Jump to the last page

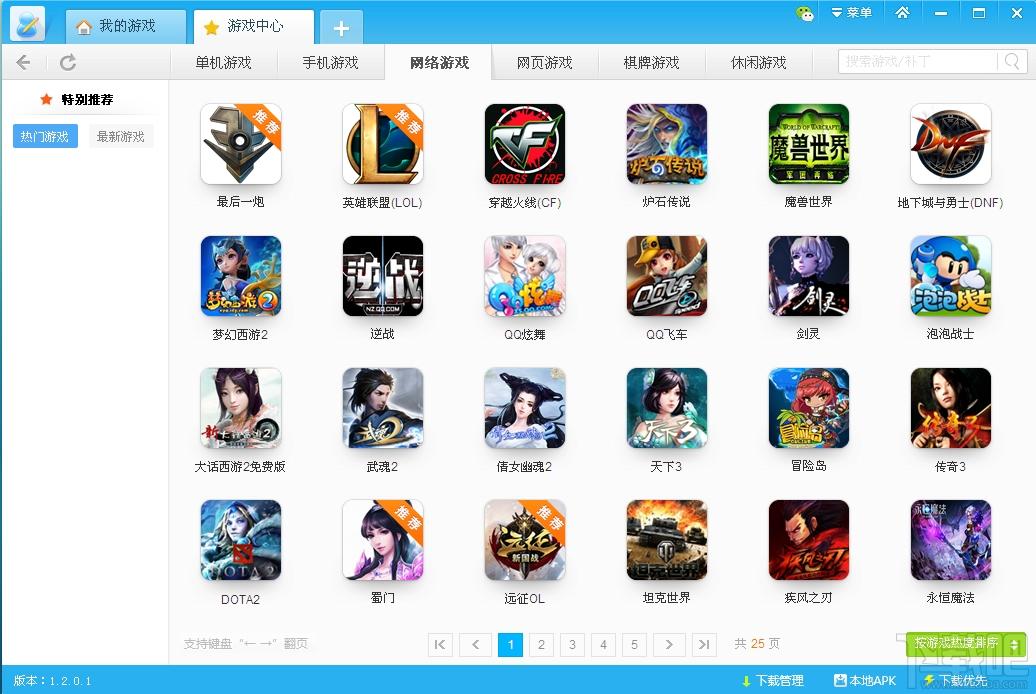point(703,645)
